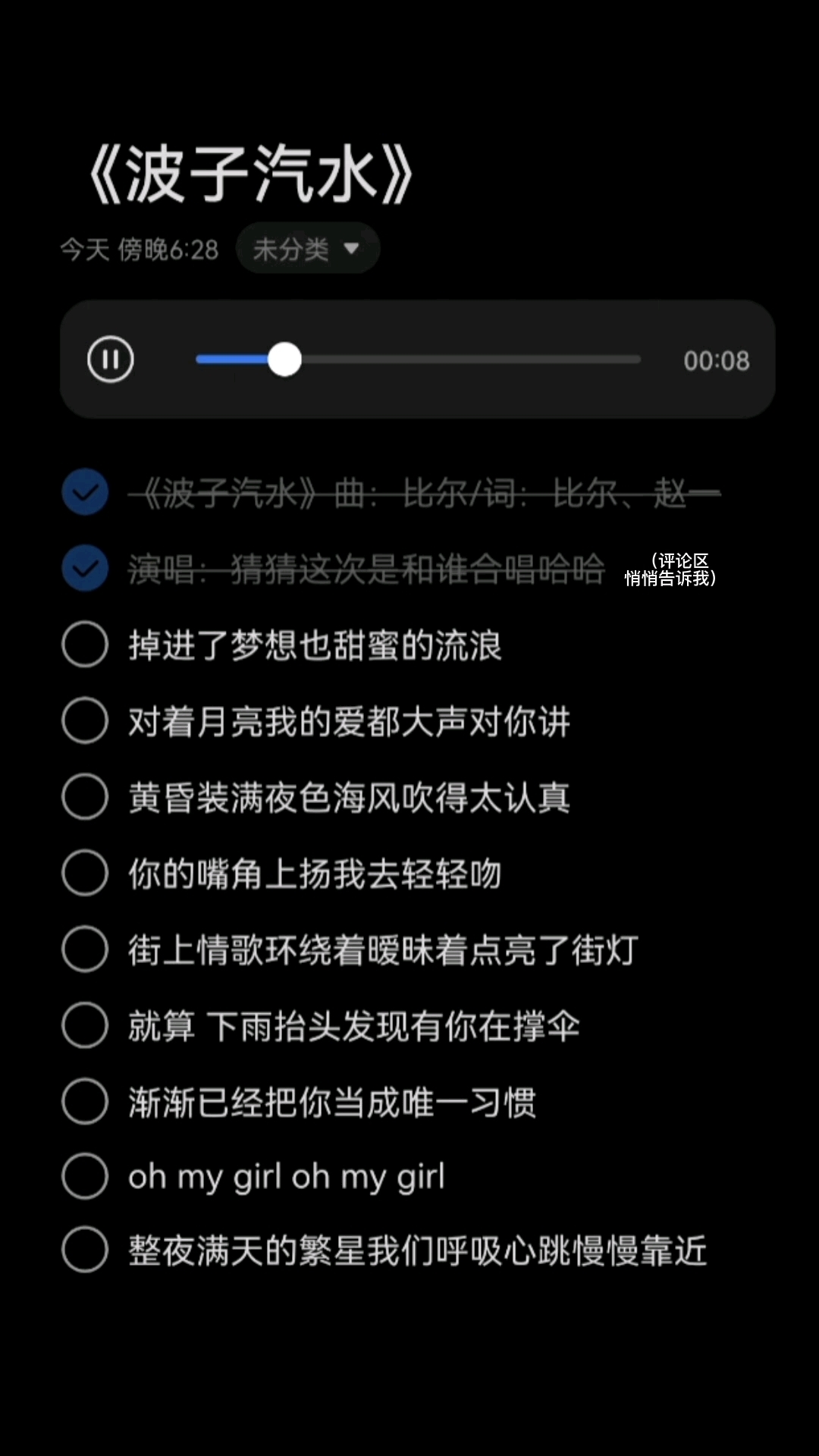
Task: Check off 掉进了梦想也甜蜜的流浪
Action: pyautogui.click(x=85, y=645)
